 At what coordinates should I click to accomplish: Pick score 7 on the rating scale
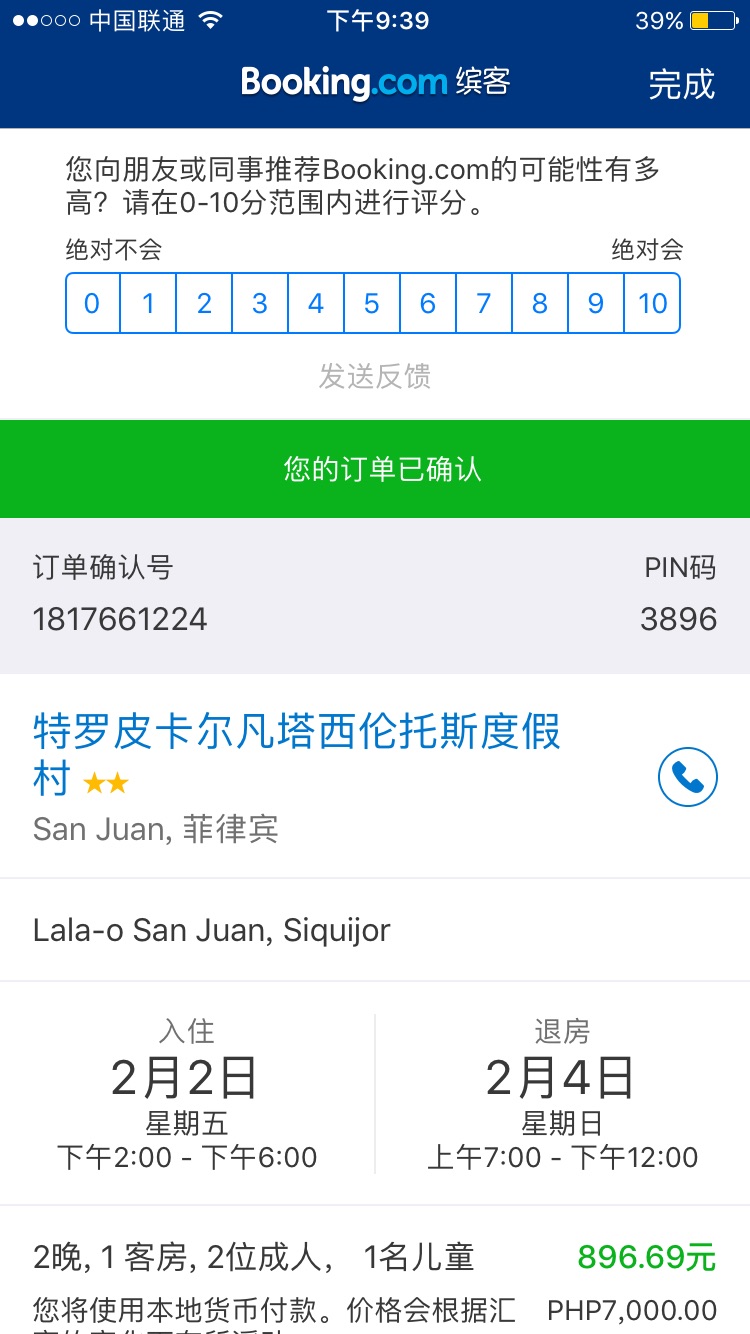(484, 303)
